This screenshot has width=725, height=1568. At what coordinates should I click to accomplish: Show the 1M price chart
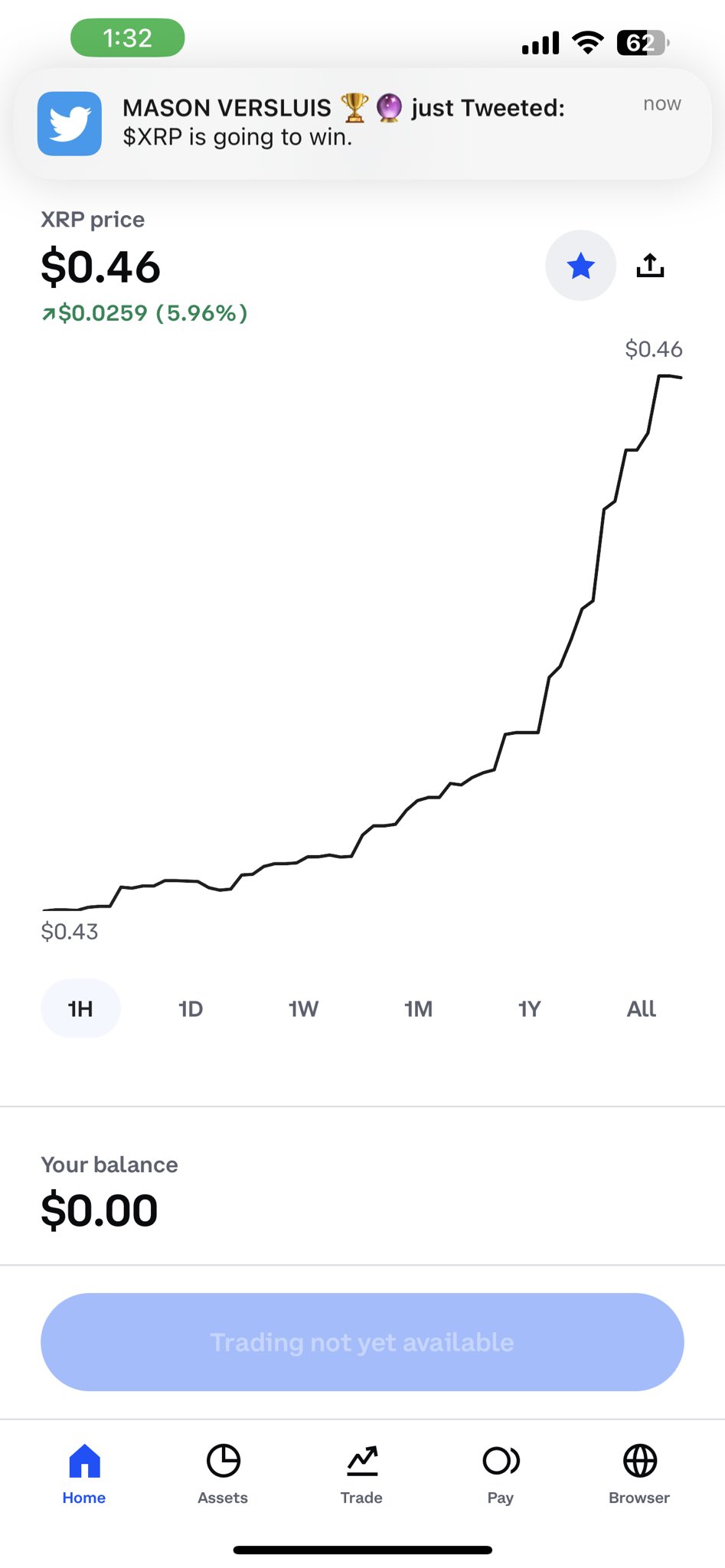click(418, 1008)
